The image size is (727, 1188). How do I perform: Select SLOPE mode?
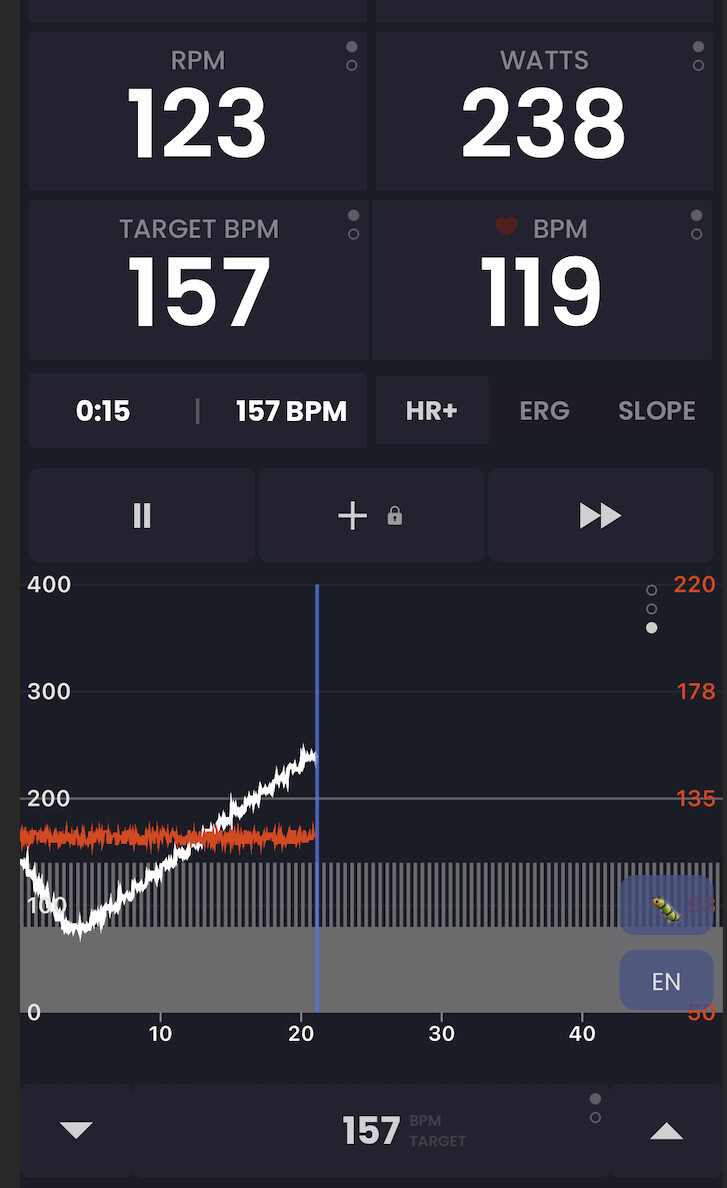(x=656, y=411)
